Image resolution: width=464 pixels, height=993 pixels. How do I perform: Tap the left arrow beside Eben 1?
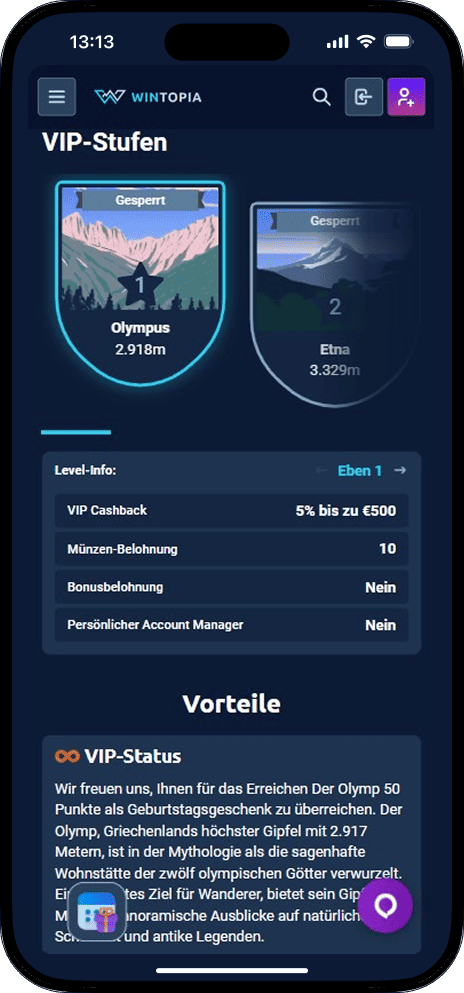[322, 471]
